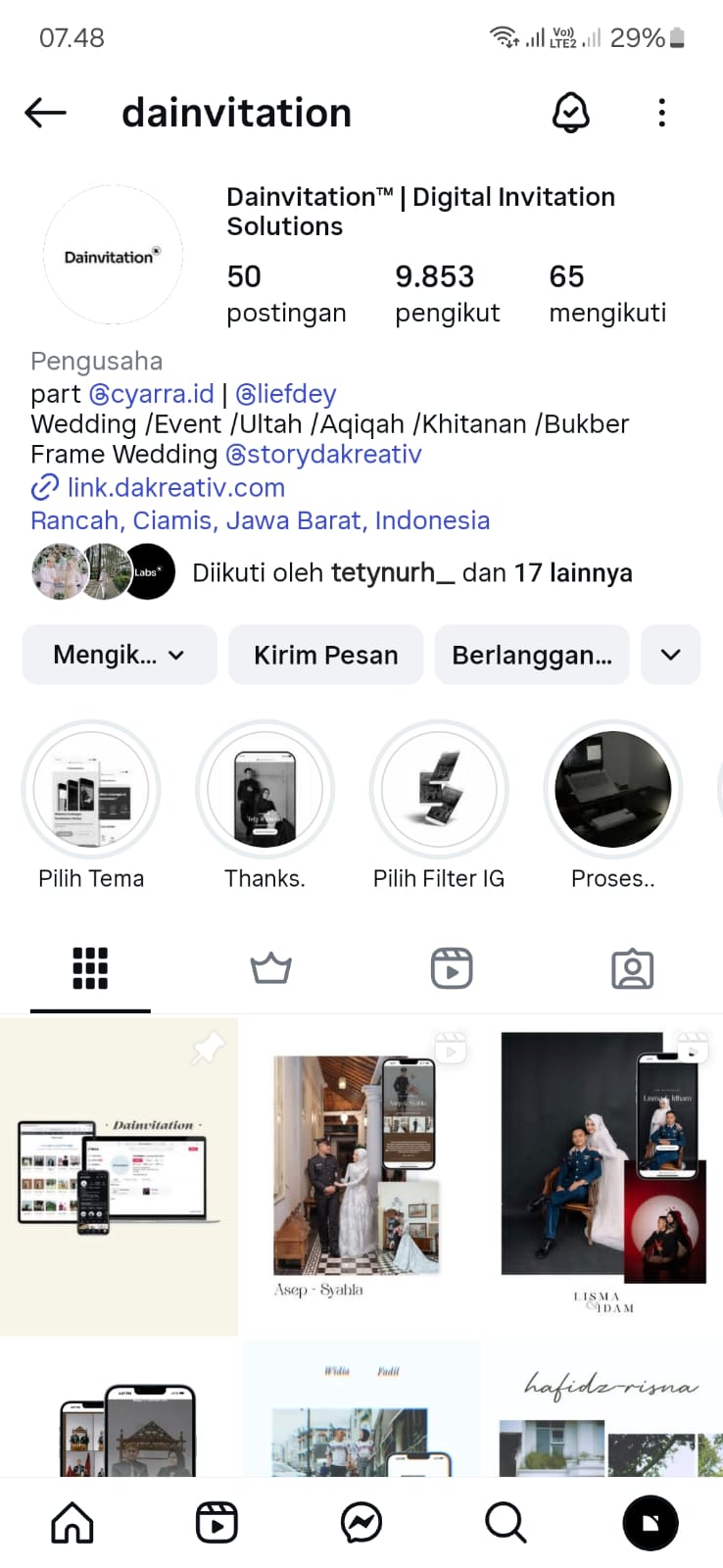The width and height of the screenshot is (723, 1568).
Task: Open the Asep - Syahla post
Action: (361, 1176)
